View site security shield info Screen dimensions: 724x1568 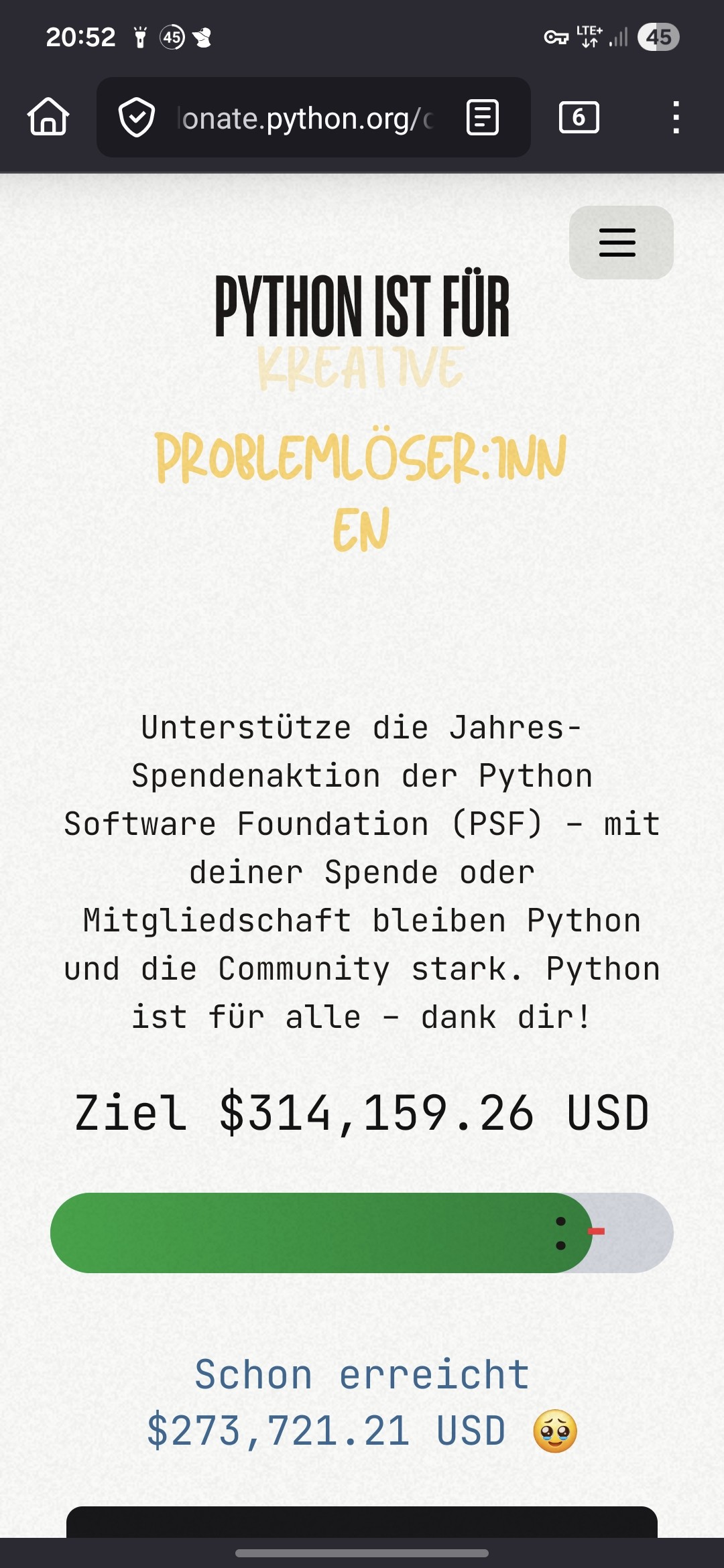pos(137,118)
